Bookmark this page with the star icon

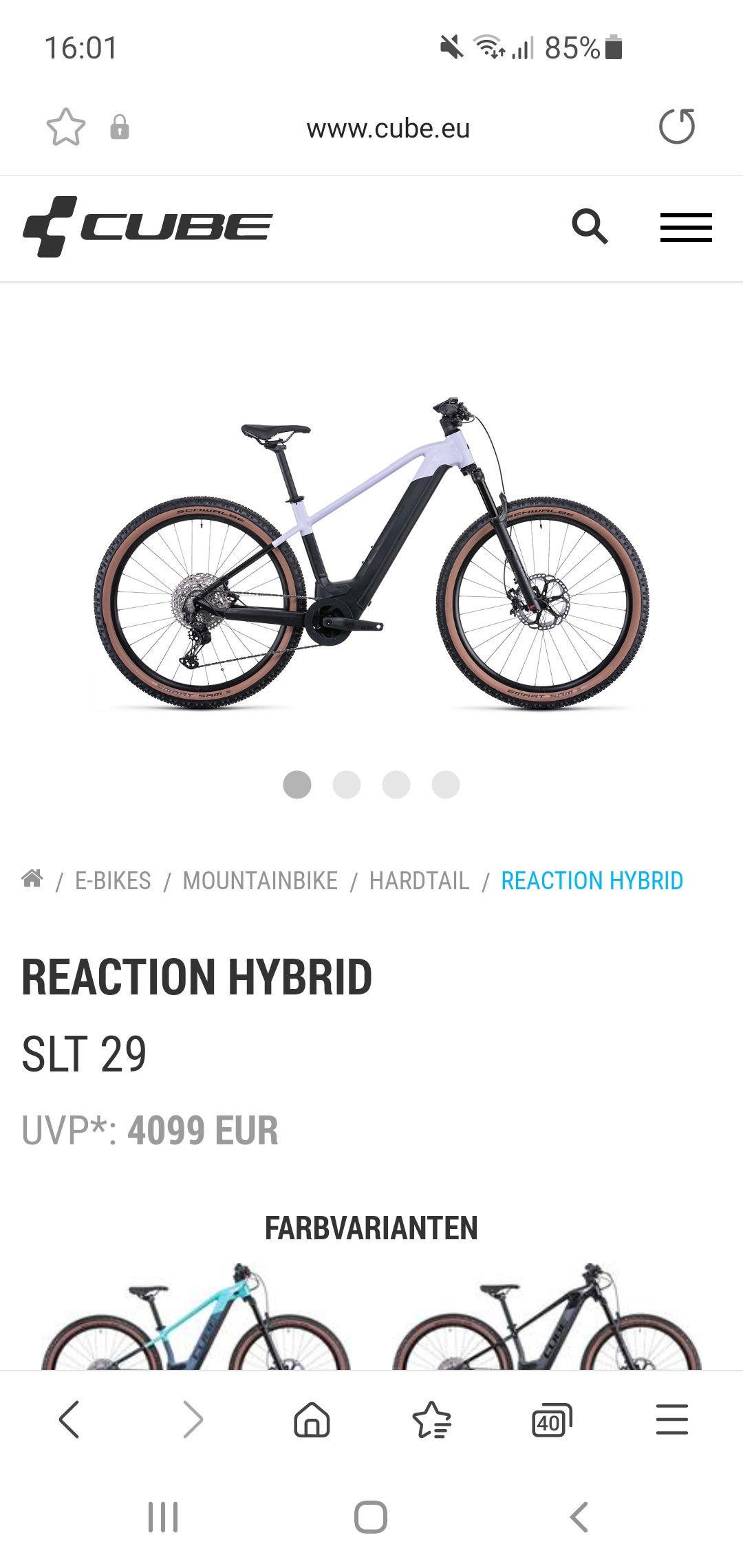click(x=66, y=127)
